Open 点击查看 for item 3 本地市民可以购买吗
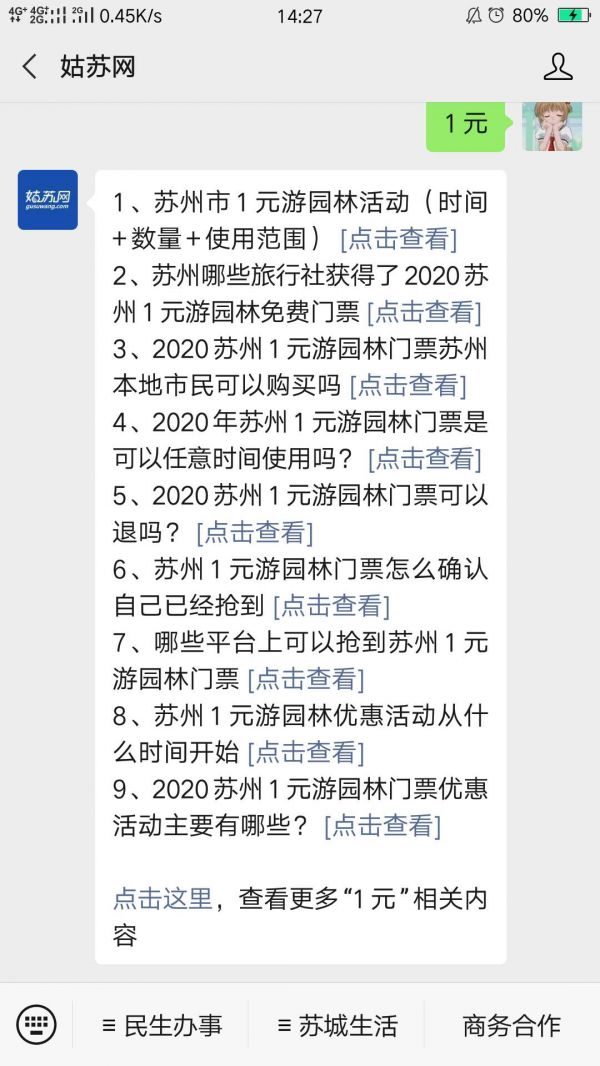The width and height of the screenshot is (600, 1066). pyautogui.click(x=408, y=386)
